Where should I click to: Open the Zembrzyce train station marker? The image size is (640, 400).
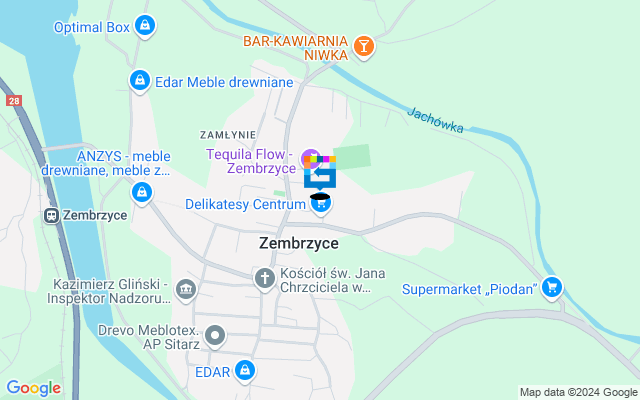50,214
